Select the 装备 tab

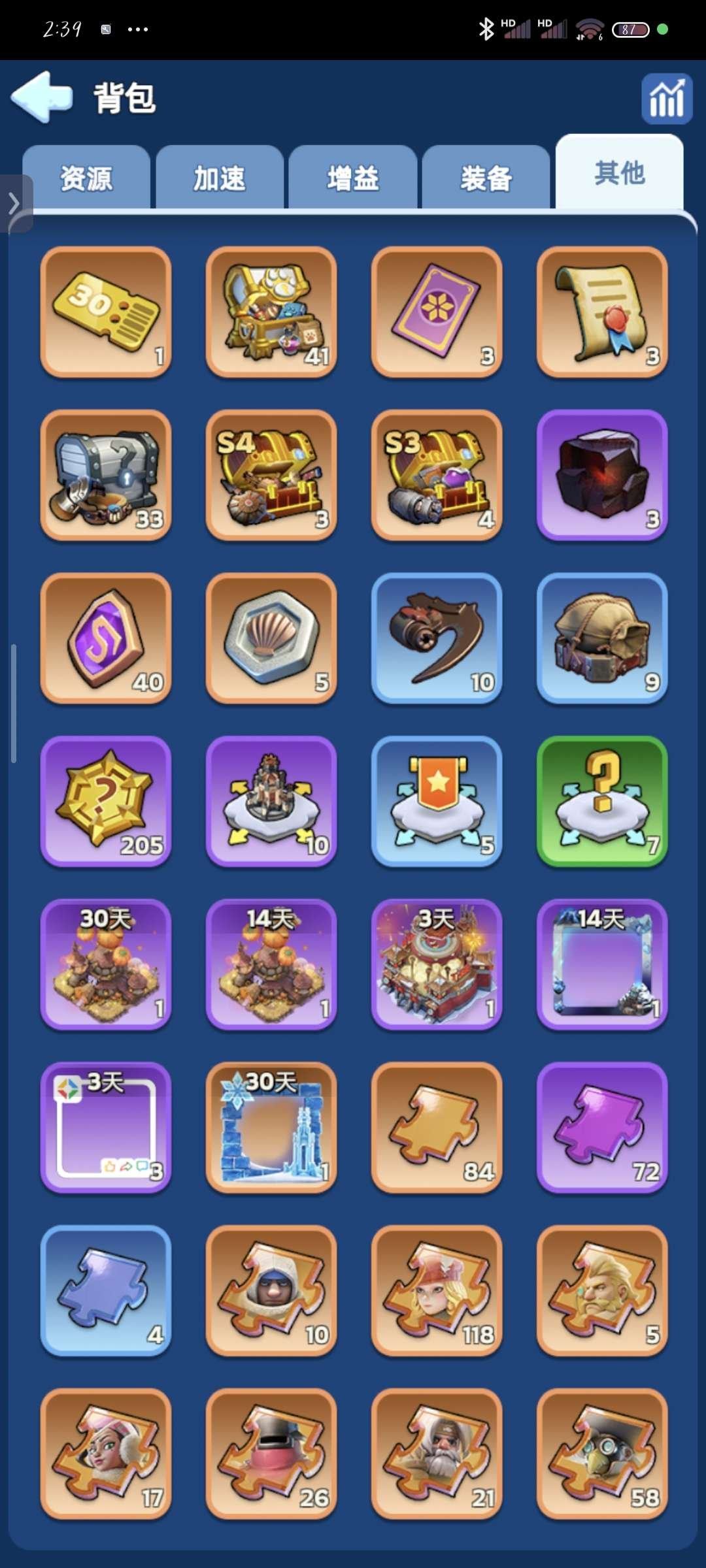[486, 178]
